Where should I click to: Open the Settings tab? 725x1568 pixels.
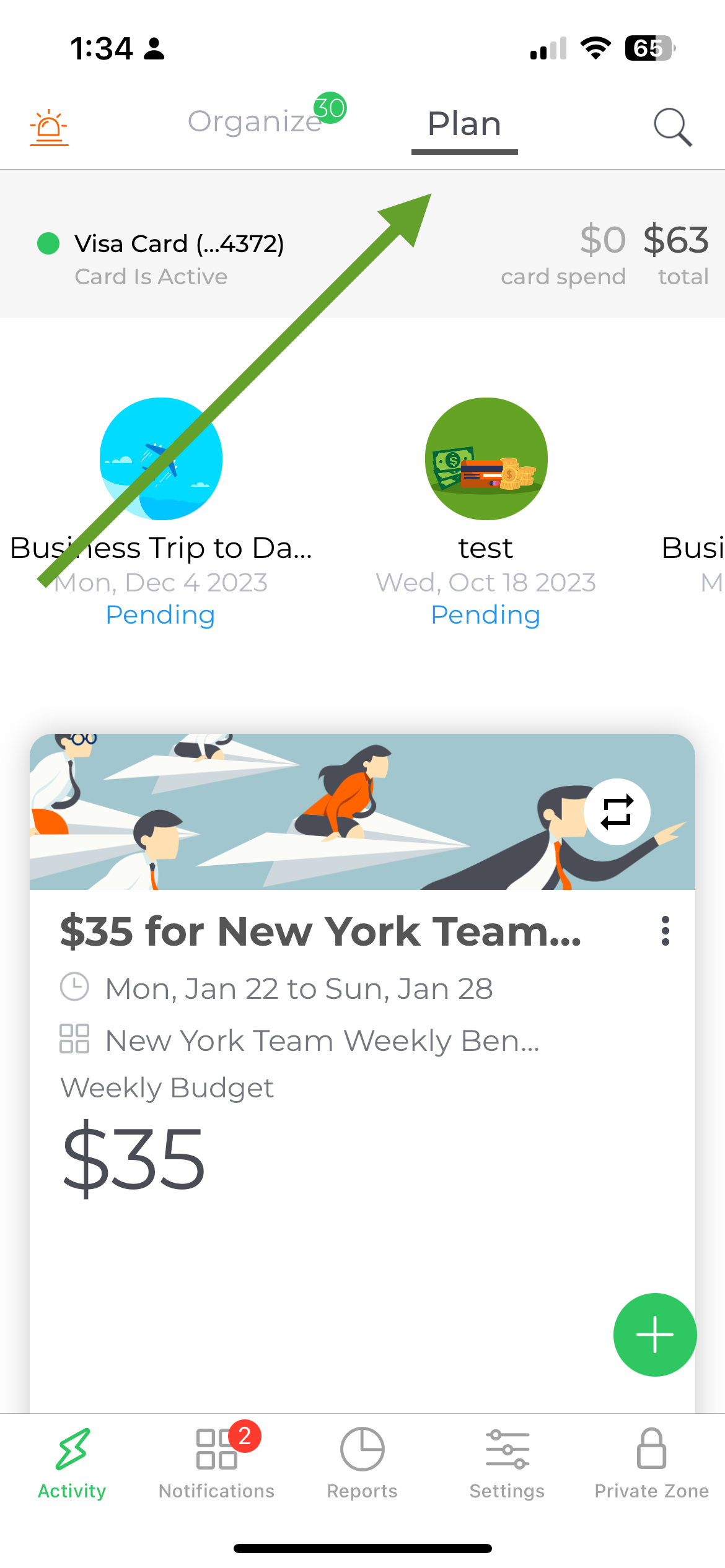point(507,1464)
